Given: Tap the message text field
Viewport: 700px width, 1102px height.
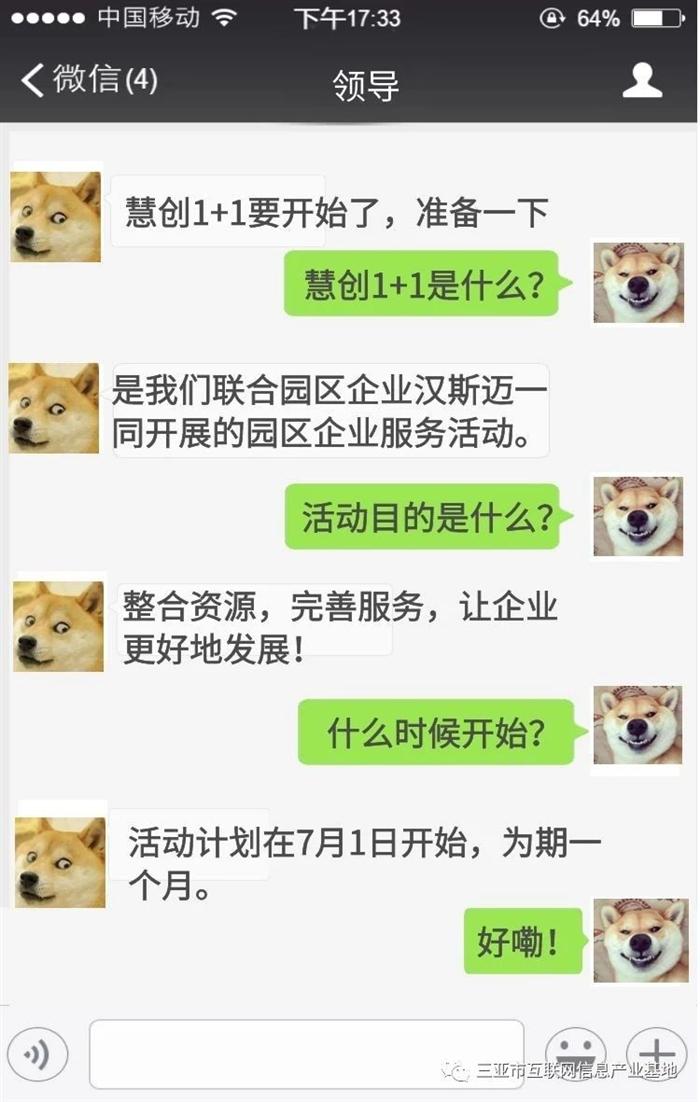Looking at the screenshot, I should click(x=306, y=1054).
